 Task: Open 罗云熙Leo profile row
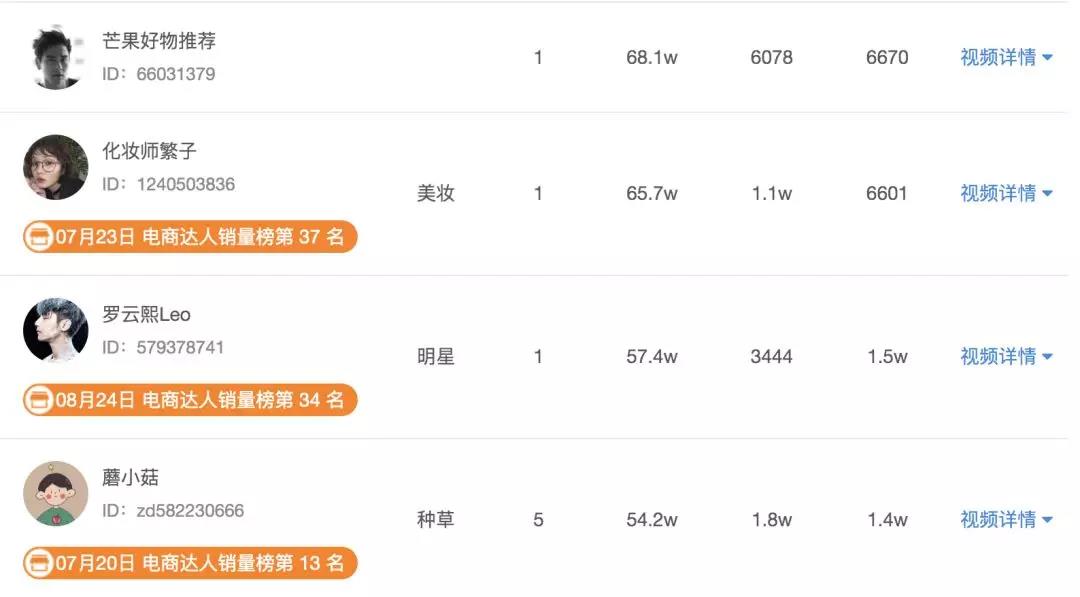point(146,315)
